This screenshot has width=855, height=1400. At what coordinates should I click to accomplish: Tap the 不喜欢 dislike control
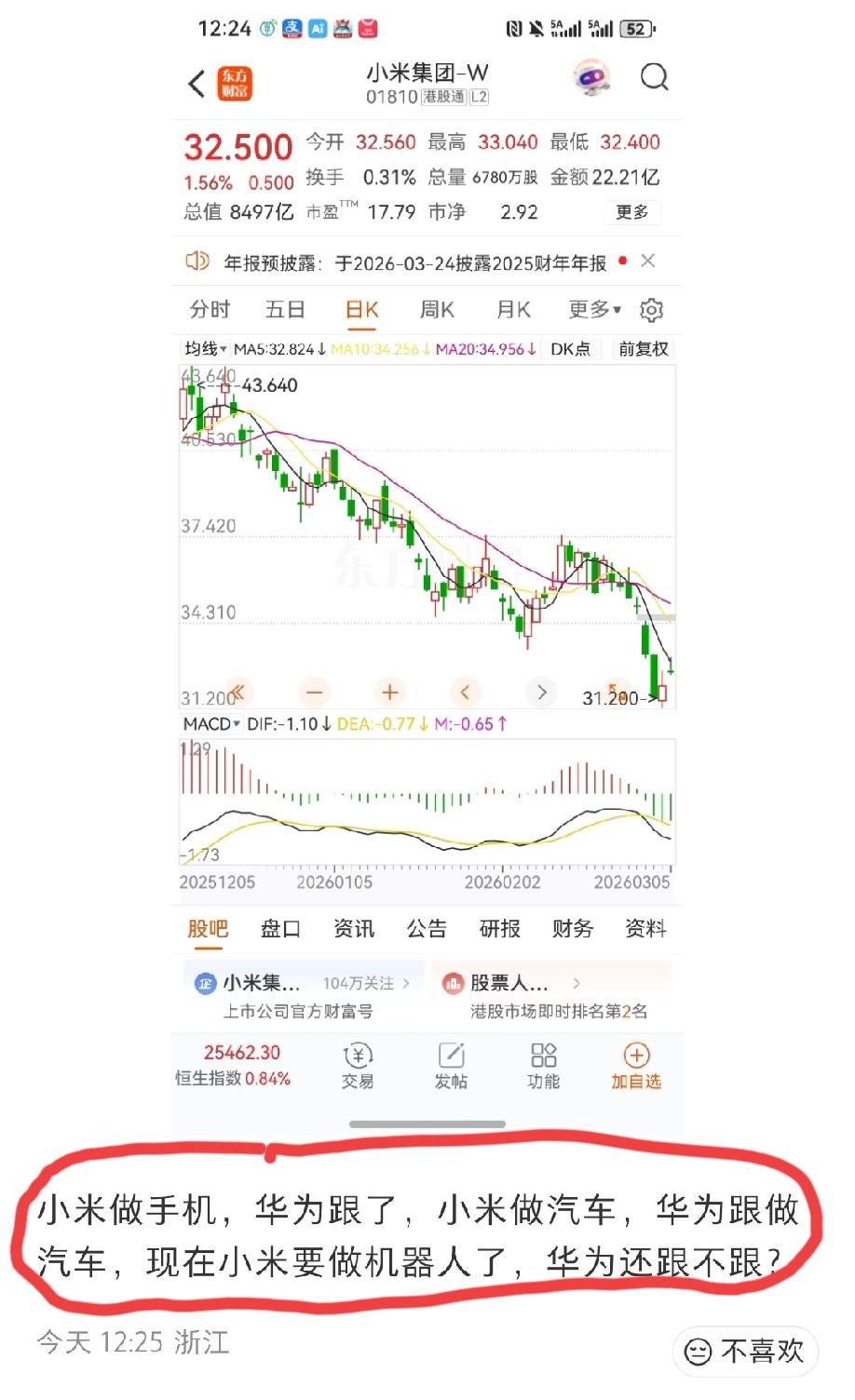pos(745,1352)
